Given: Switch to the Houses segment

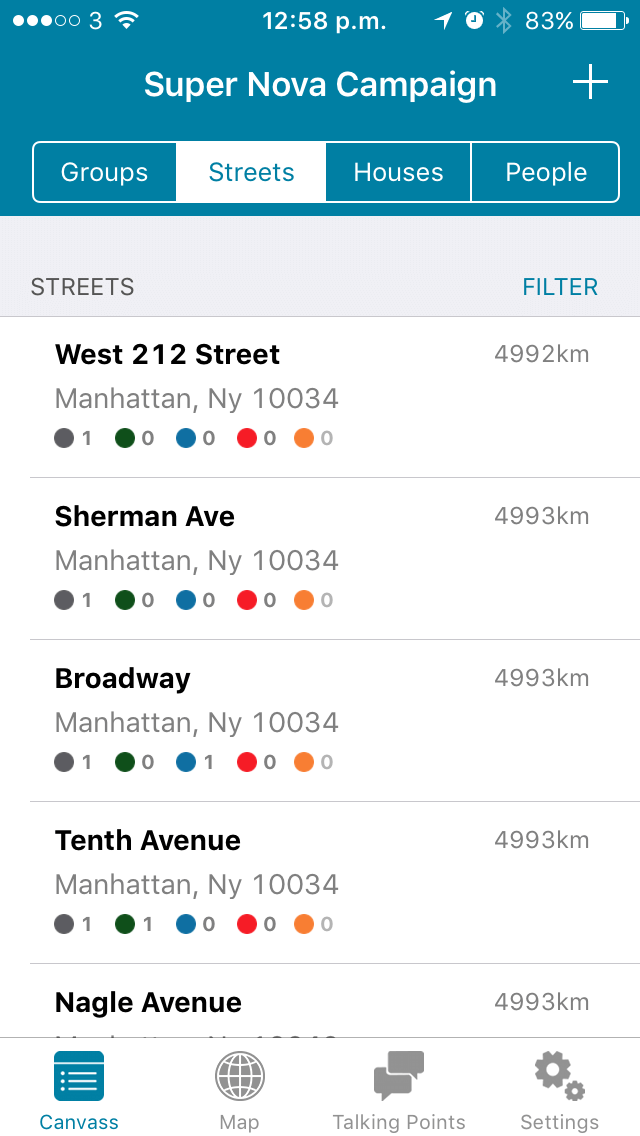Looking at the screenshot, I should (398, 172).
